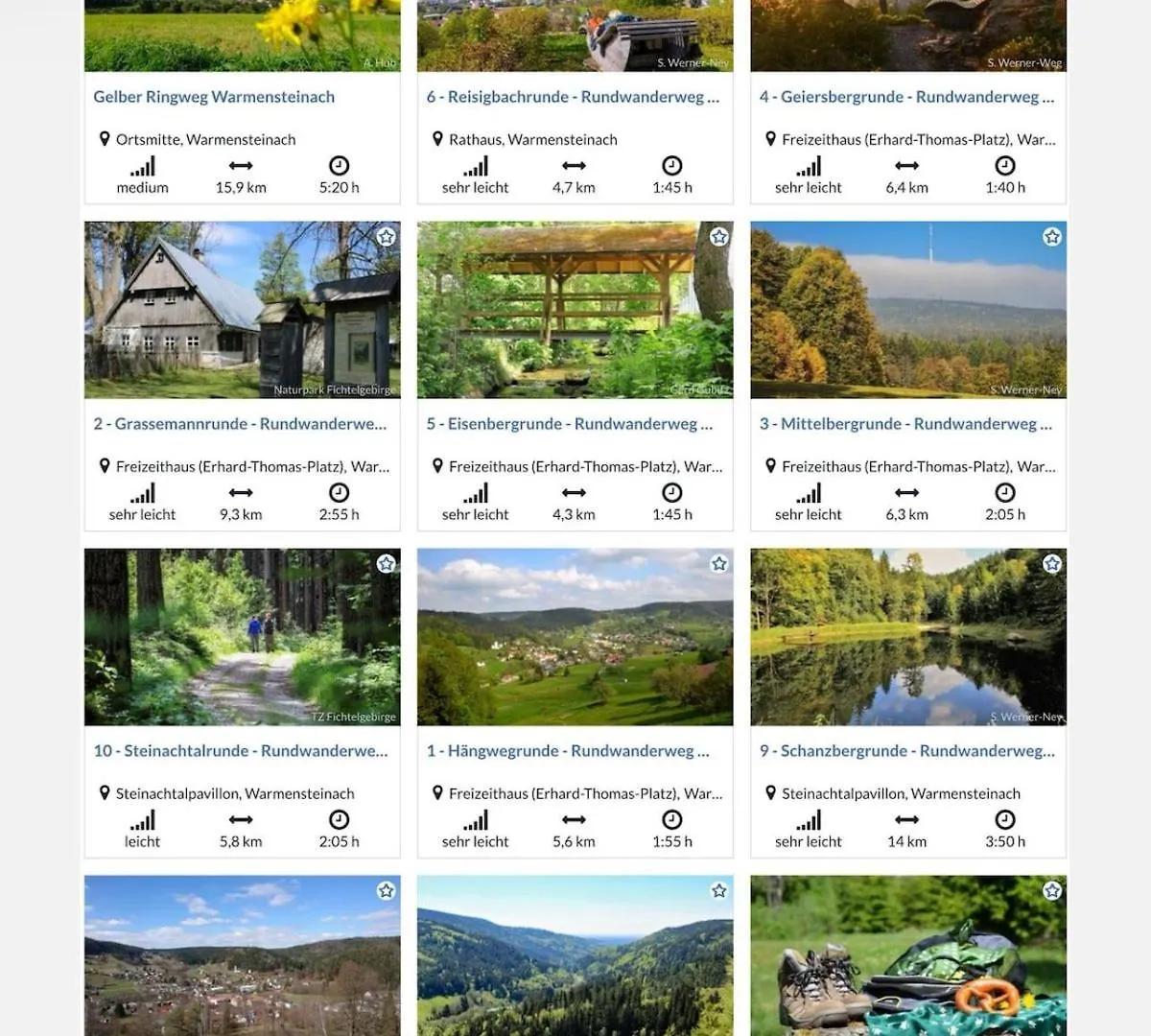Open the 6 - Reisigbachrunde tour card

click(573, 97)
